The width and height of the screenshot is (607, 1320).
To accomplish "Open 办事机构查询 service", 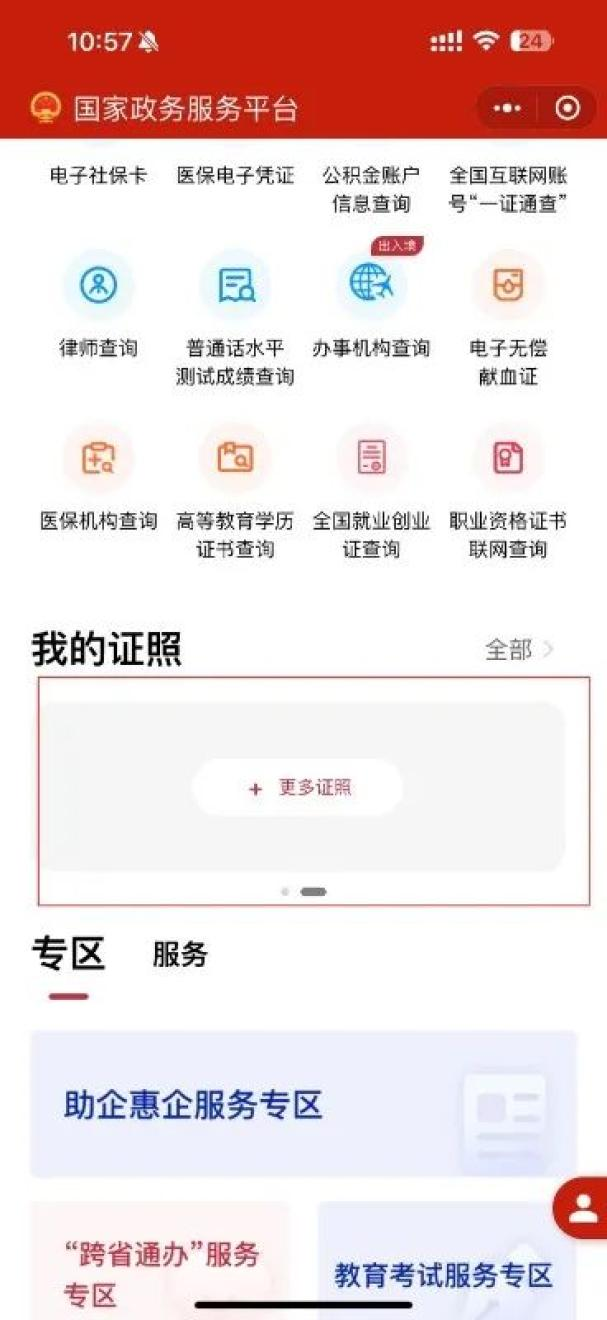I will click(x=371, y=287).
